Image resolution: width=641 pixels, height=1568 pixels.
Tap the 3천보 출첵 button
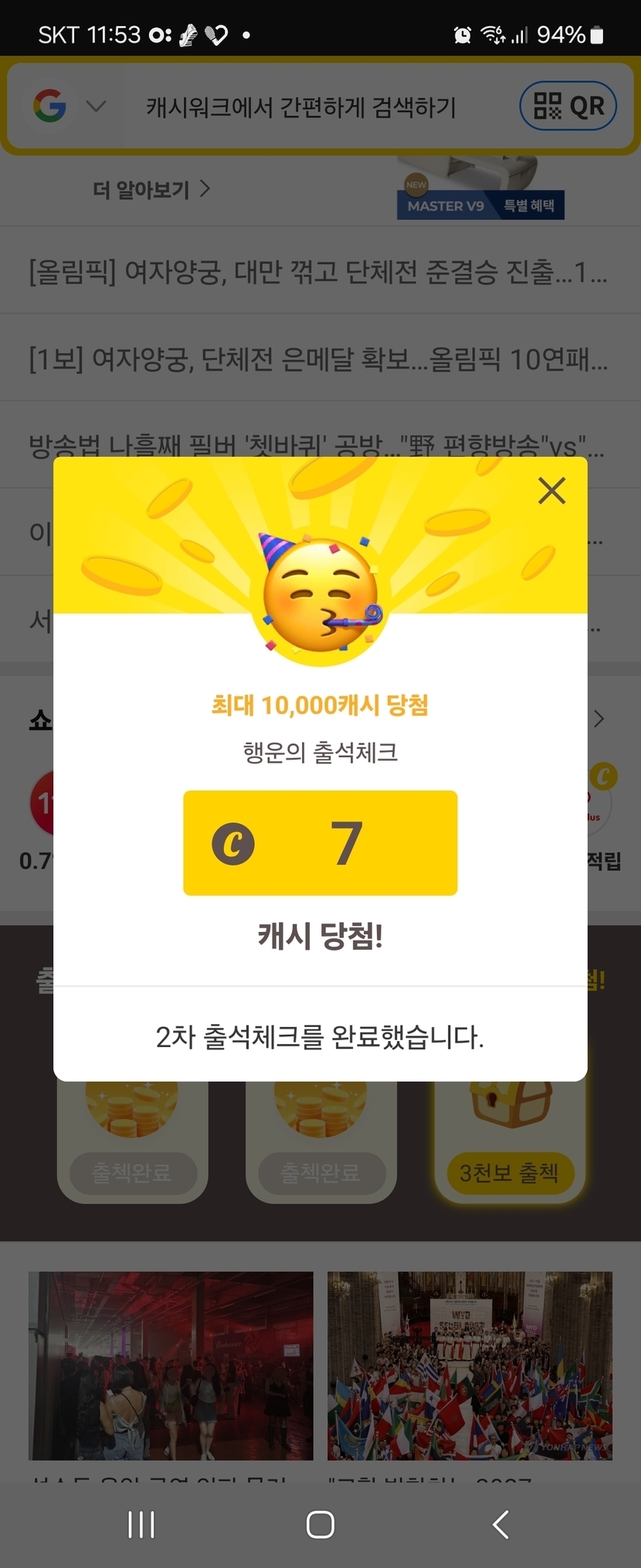pos(508,1173)
